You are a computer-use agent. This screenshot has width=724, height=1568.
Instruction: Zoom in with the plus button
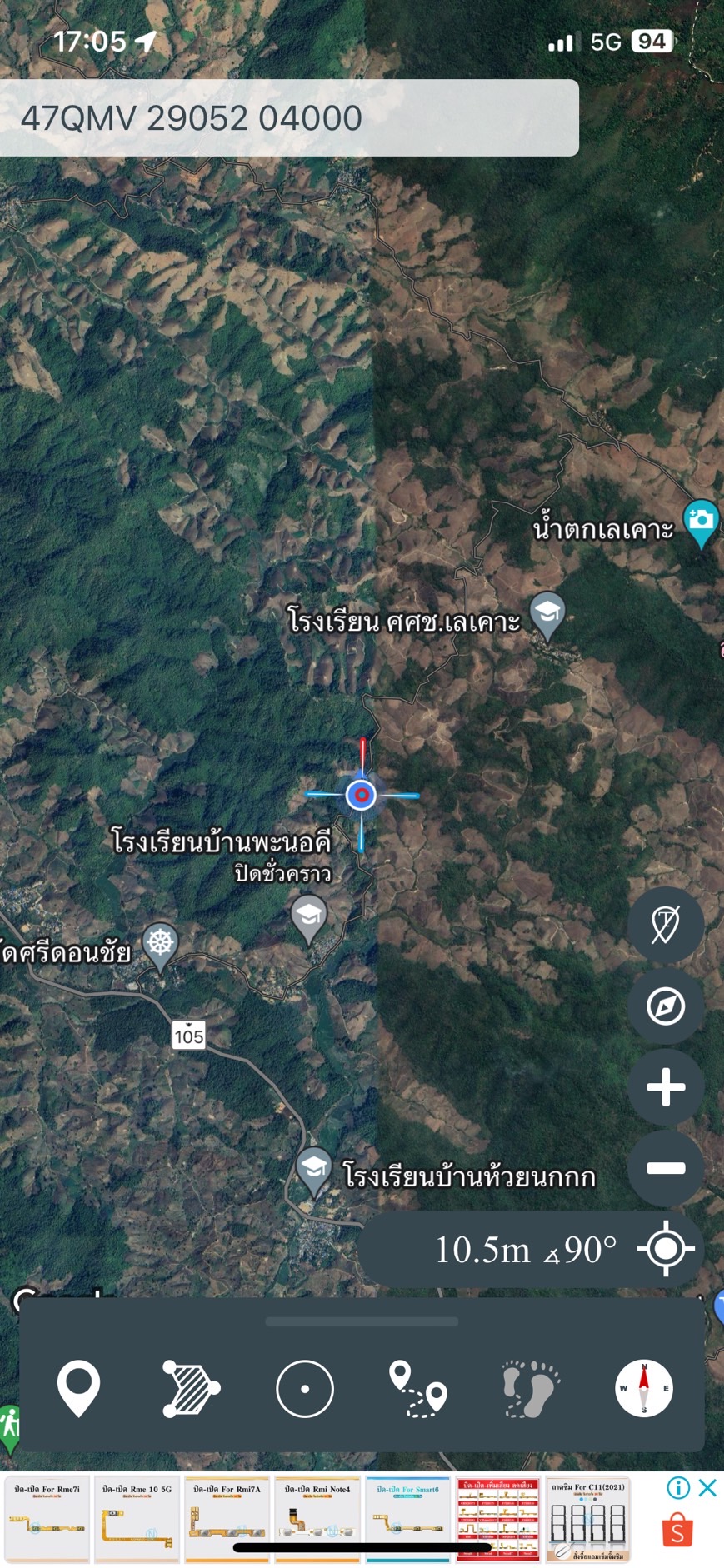point(666,1087)
